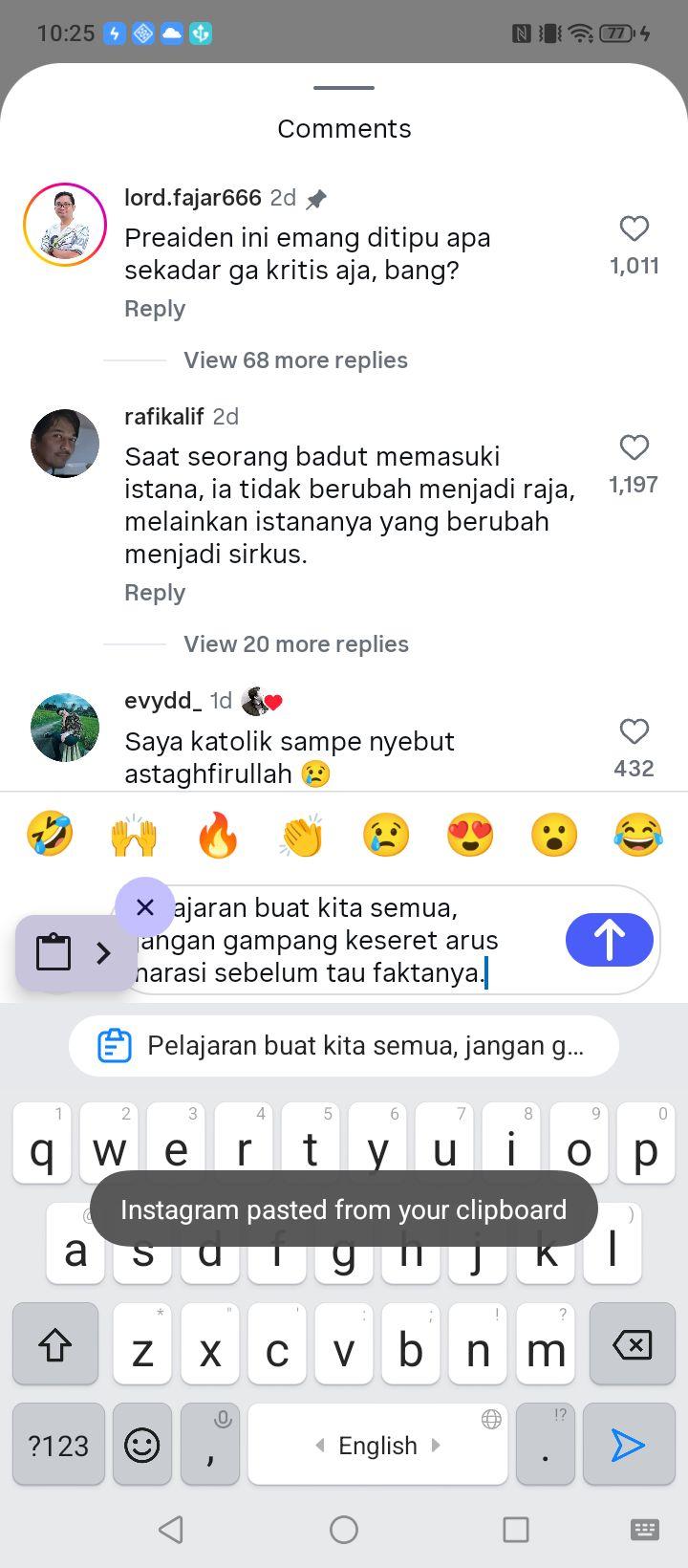688x1568 pixels.
Task: Post the comment with the arrow button
Action: tap(610, 940)
